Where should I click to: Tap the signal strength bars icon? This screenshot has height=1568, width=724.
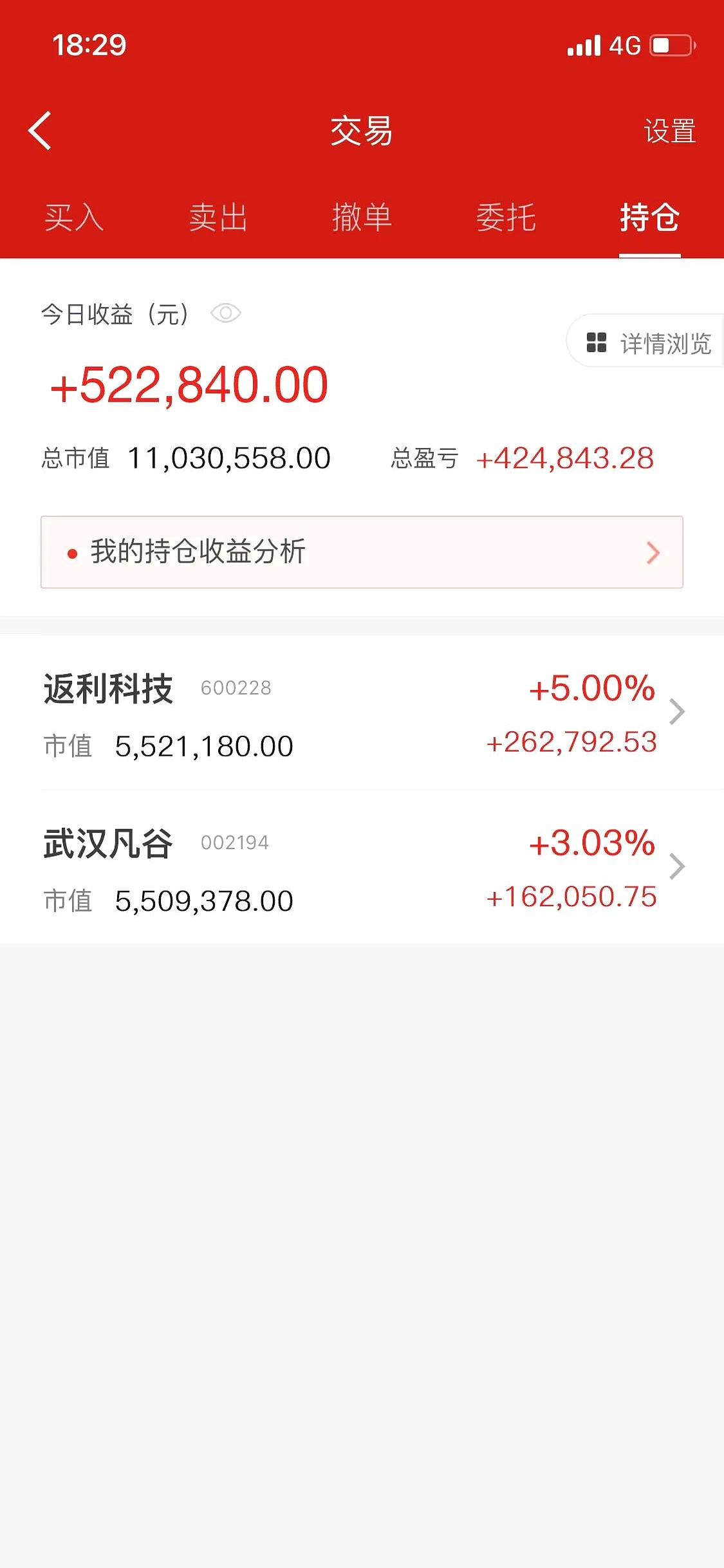coord(583,45)
